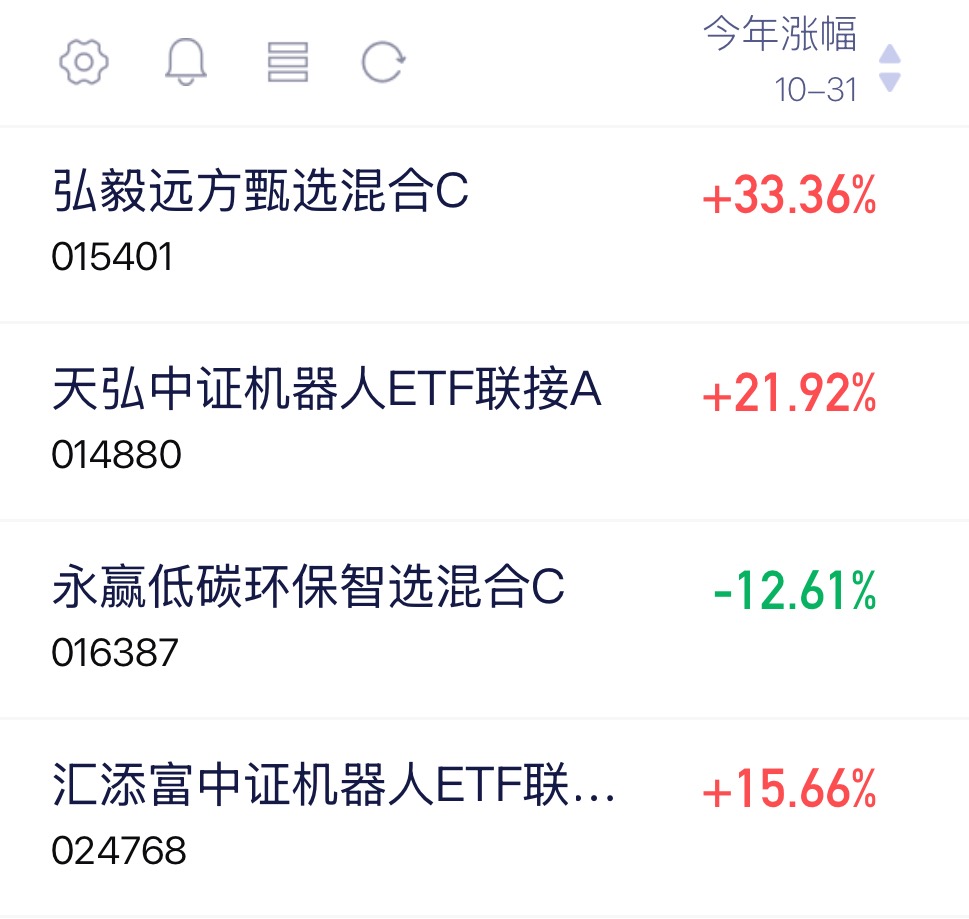Switch list layout with the rows icon
Viewport: 969px width, 919px height.
tap(287, 62)
